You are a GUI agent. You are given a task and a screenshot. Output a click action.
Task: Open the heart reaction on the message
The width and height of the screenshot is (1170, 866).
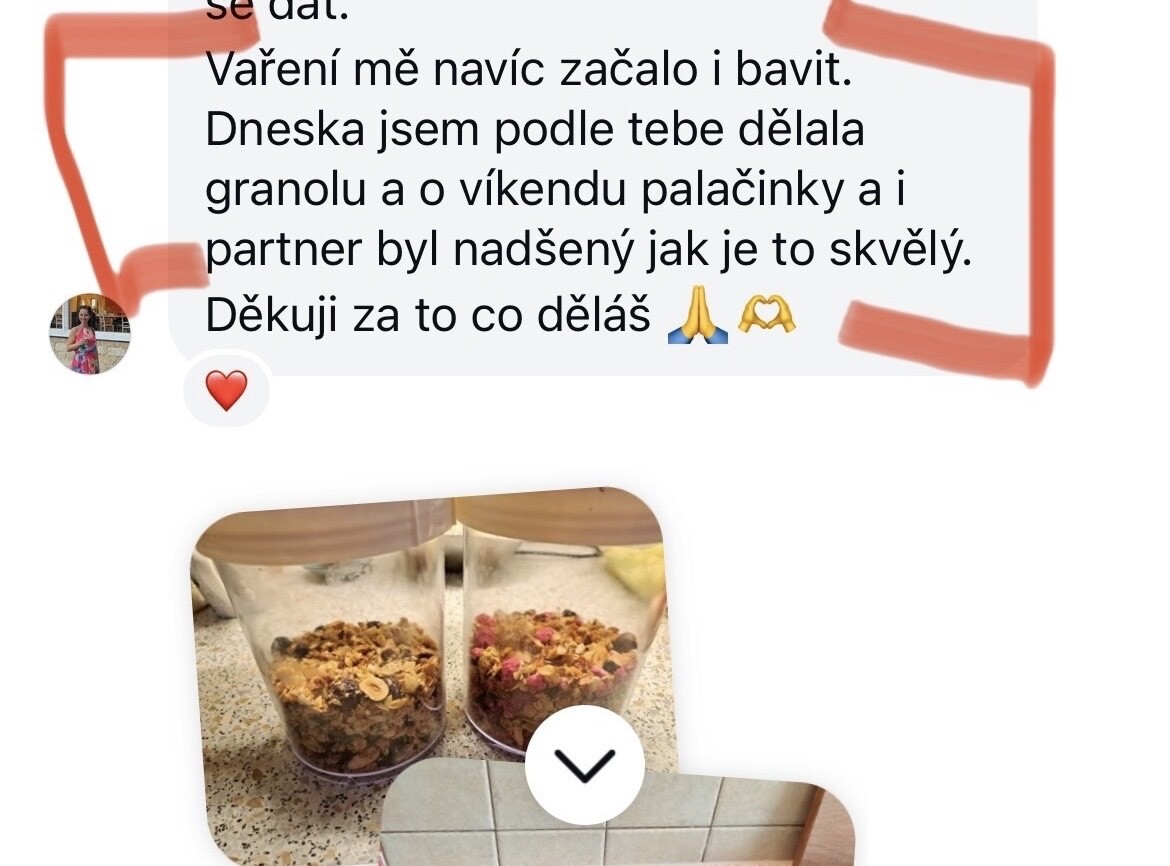tap(227, 390)
